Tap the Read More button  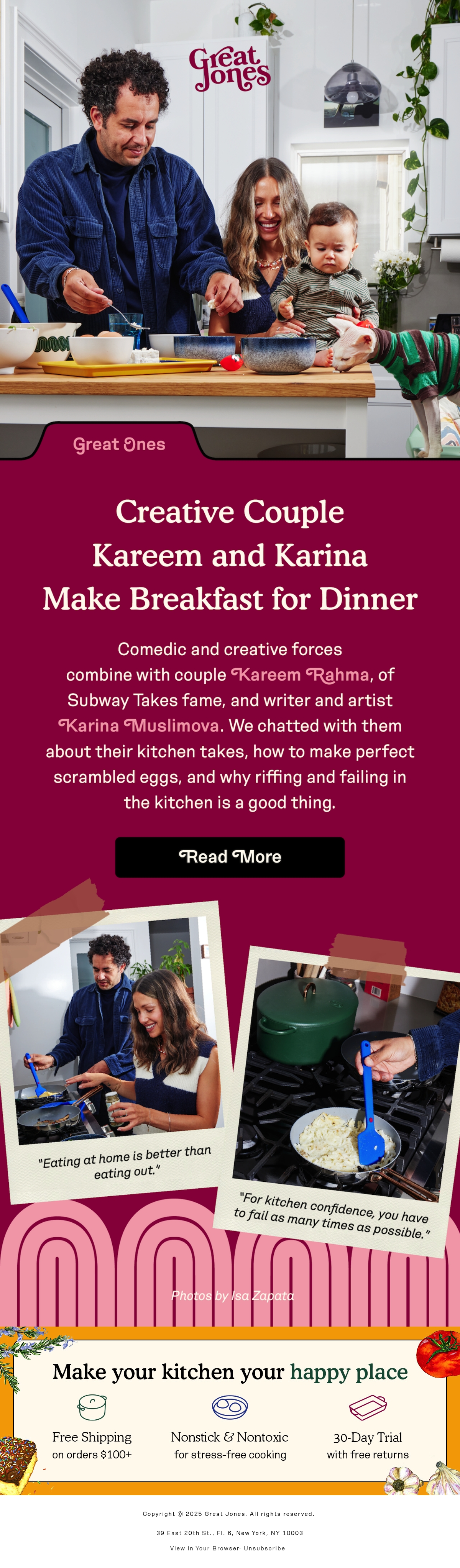coord(230,856)
